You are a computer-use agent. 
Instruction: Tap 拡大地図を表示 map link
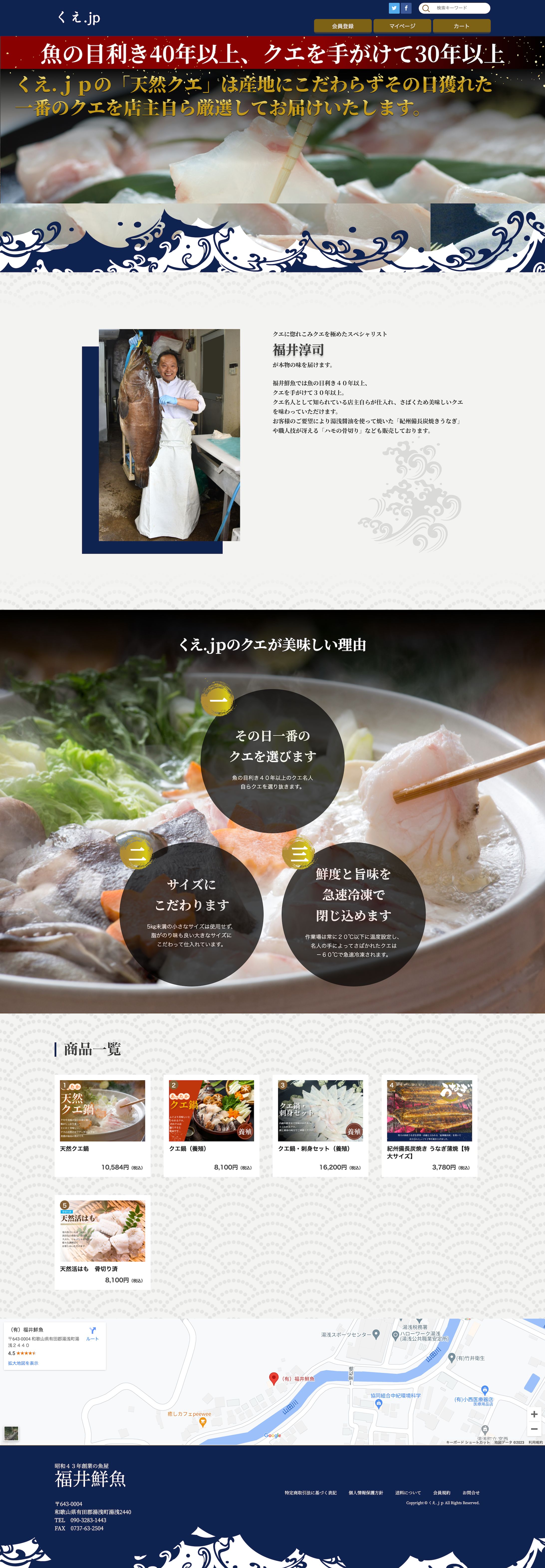(23, 1363)
